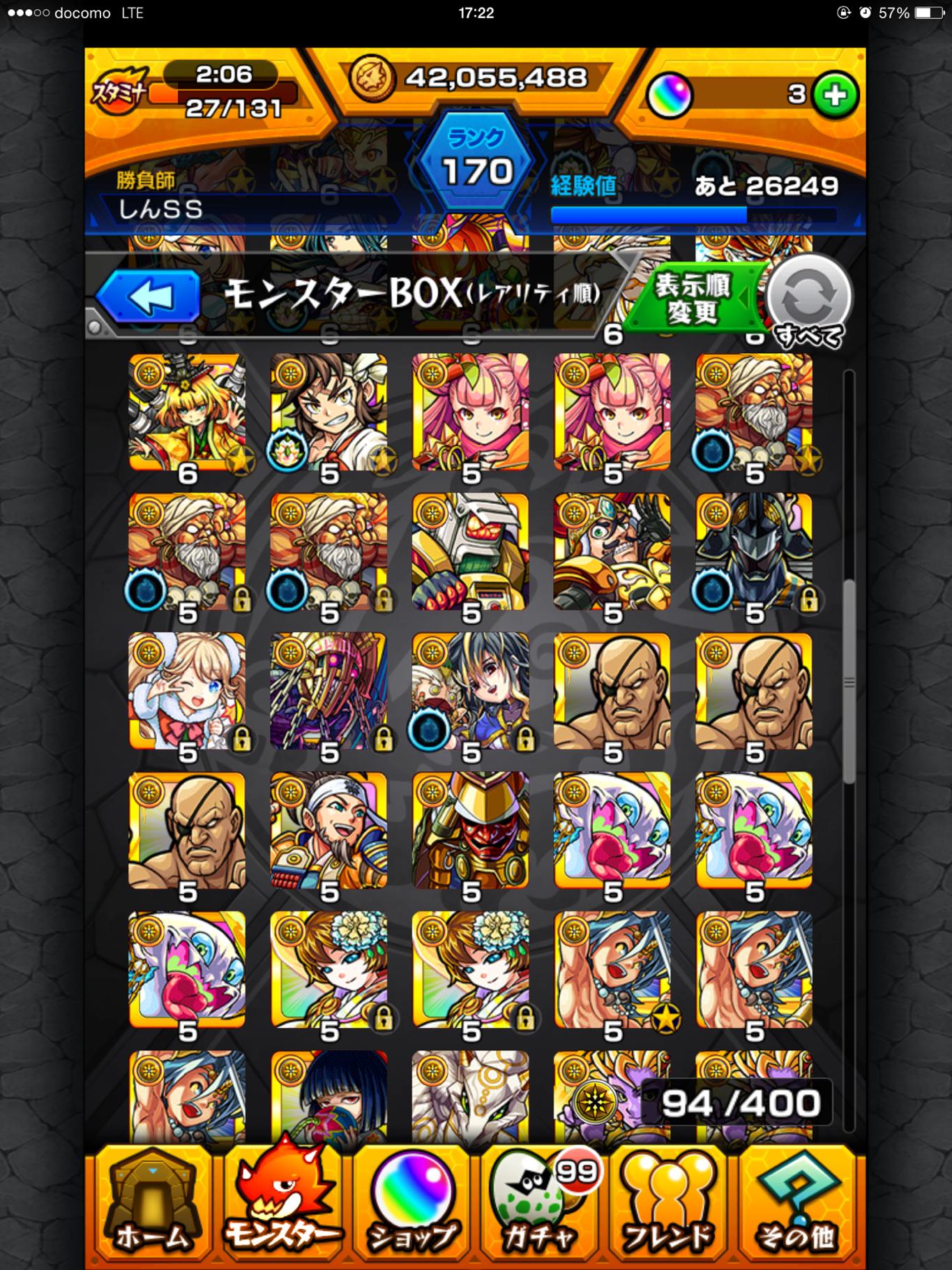
Task: Switch to the フレンド tab
Action: pos(669,1209)
